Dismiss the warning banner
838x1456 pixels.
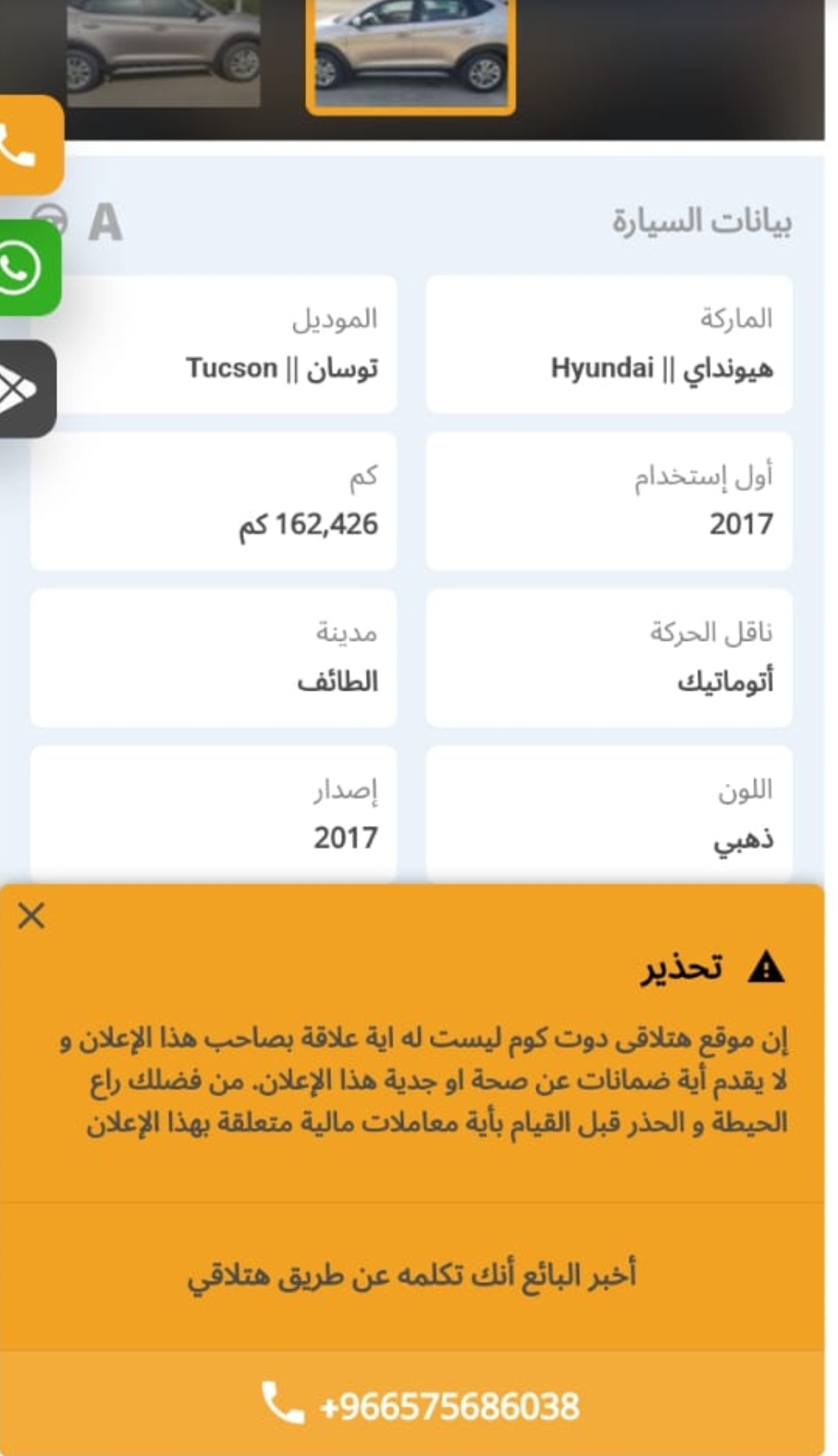point(32,916)
